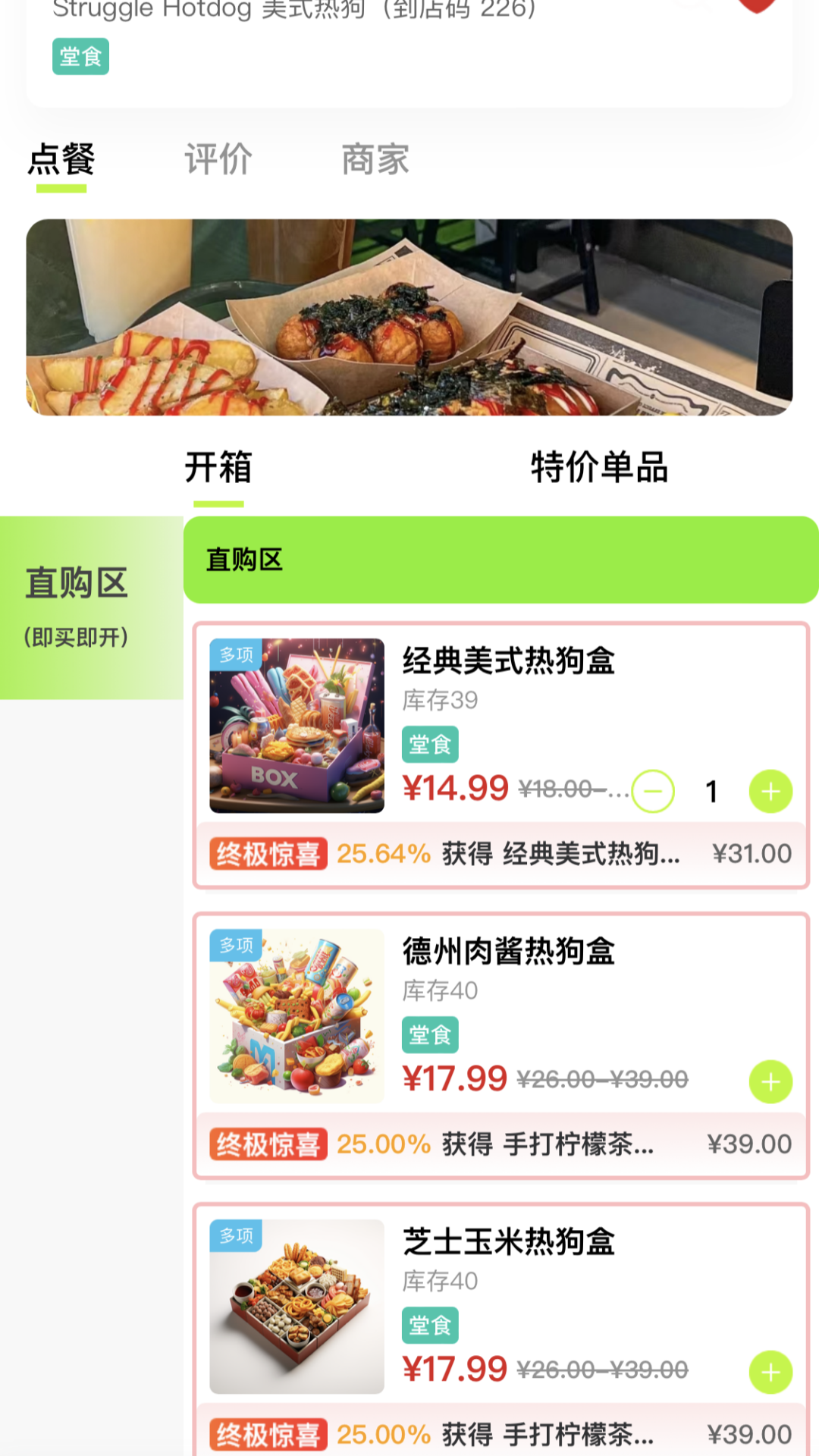The width and height of the screenshot is (819, 1456).
Task: Switch to the 评价 tab
Action: tap(217, 159)
